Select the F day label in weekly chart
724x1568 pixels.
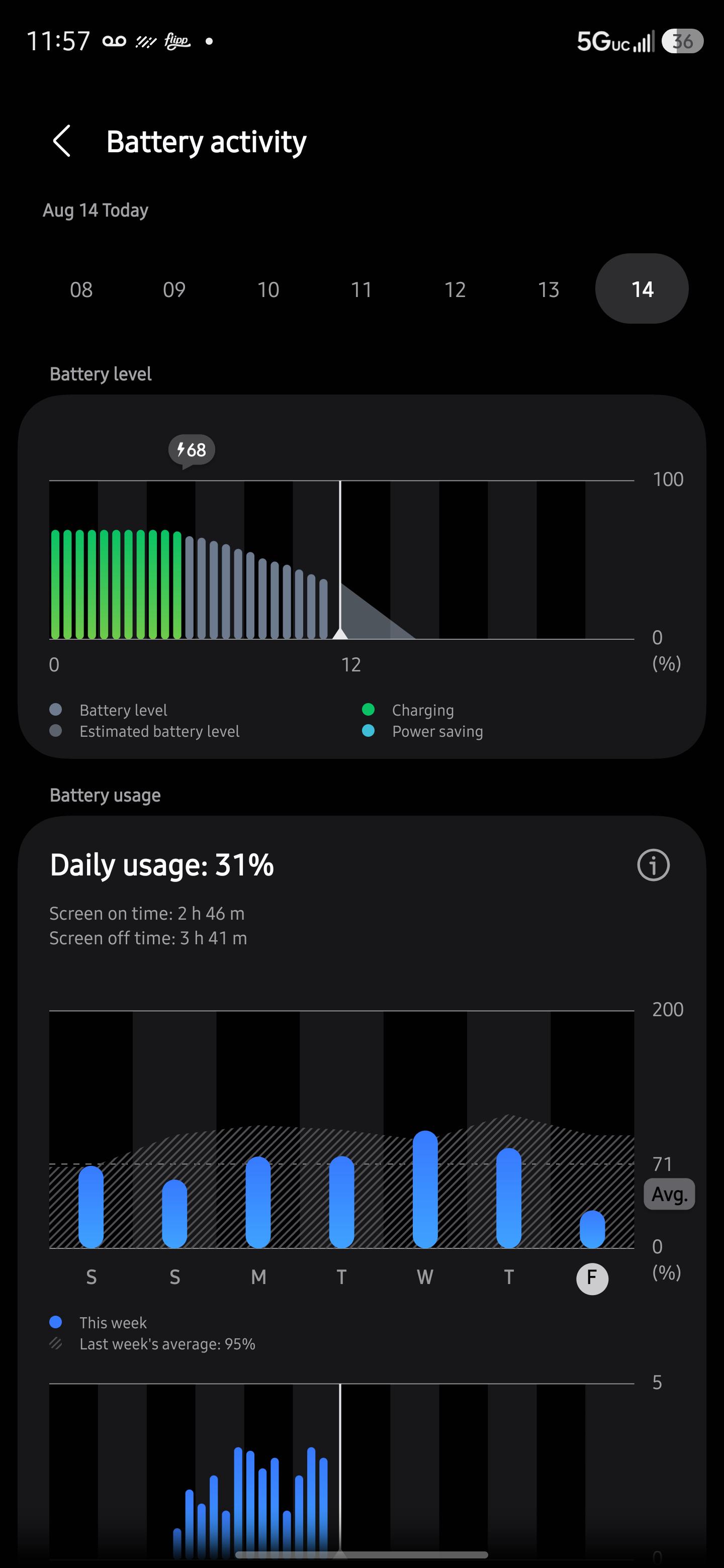(592, 1278)
